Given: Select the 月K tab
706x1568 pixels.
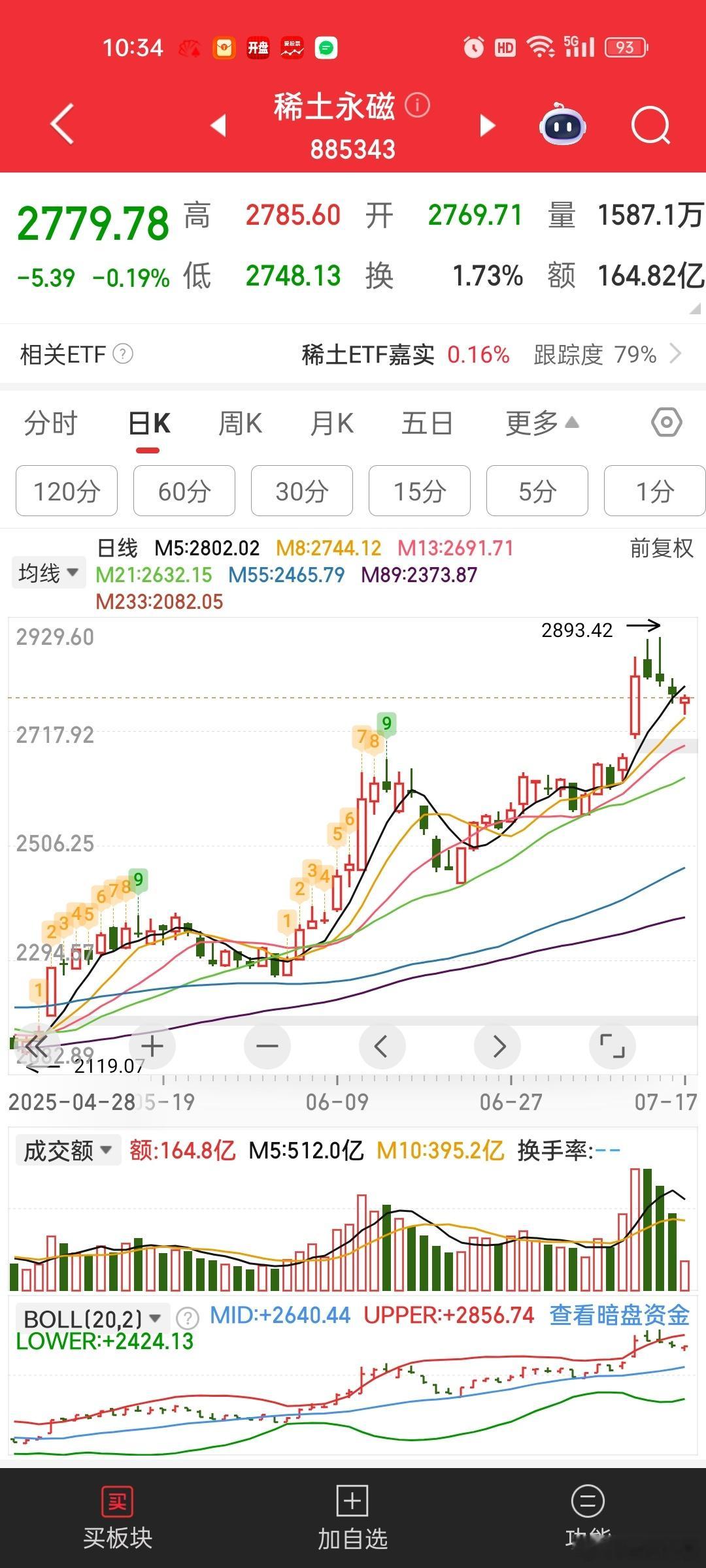Looking at the screenshot, I should (x=332, y=423).
